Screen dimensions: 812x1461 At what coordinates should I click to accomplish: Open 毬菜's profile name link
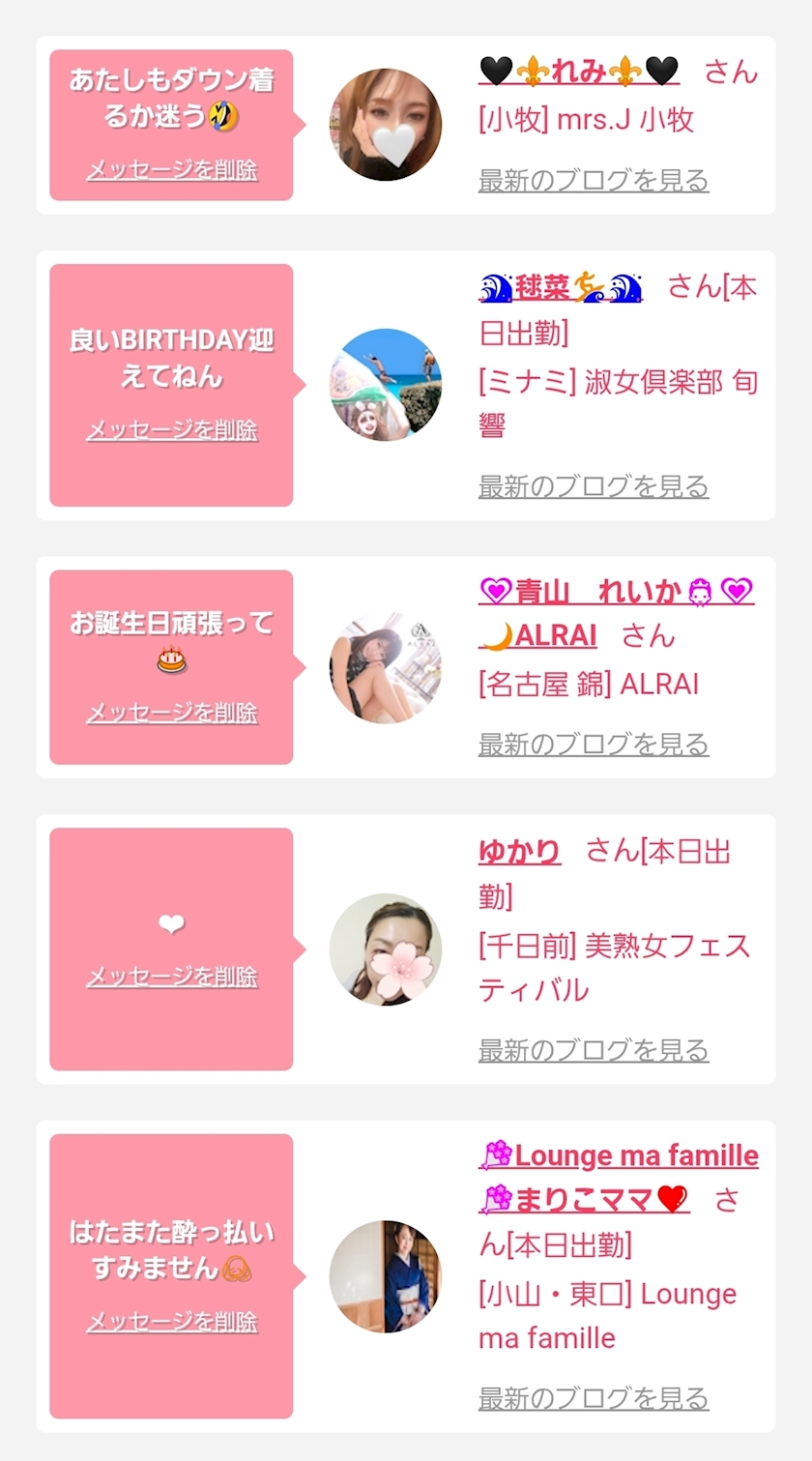[561, 287]
